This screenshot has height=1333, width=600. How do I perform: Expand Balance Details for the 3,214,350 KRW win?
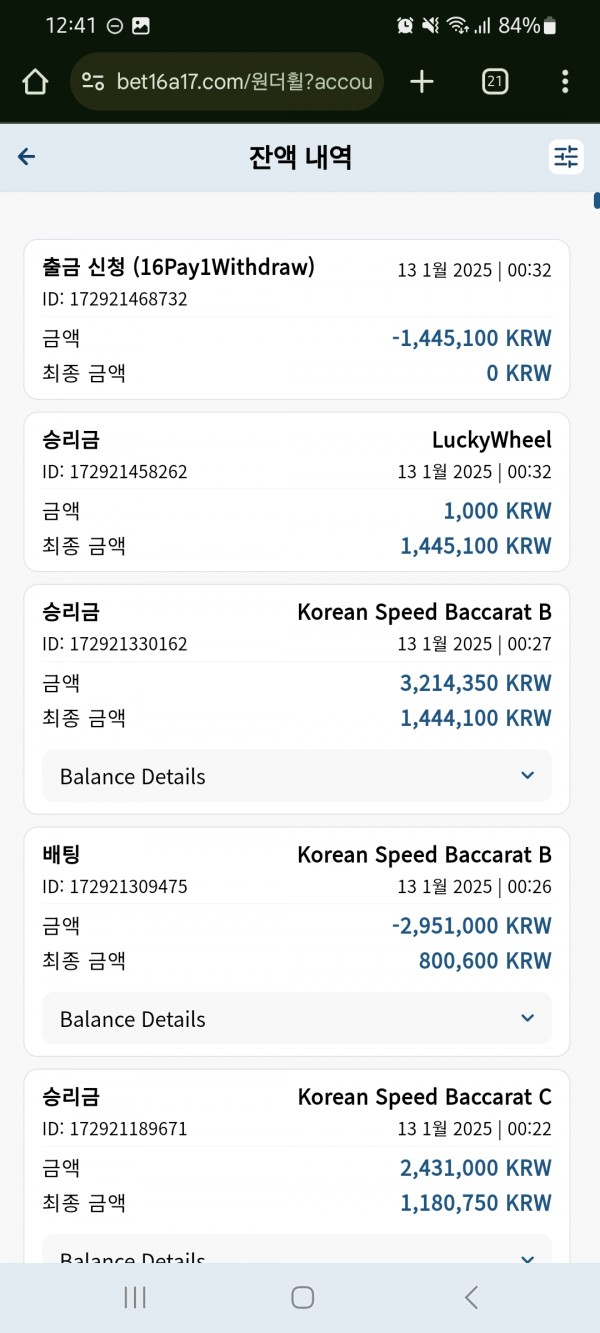tap(297, 776)
